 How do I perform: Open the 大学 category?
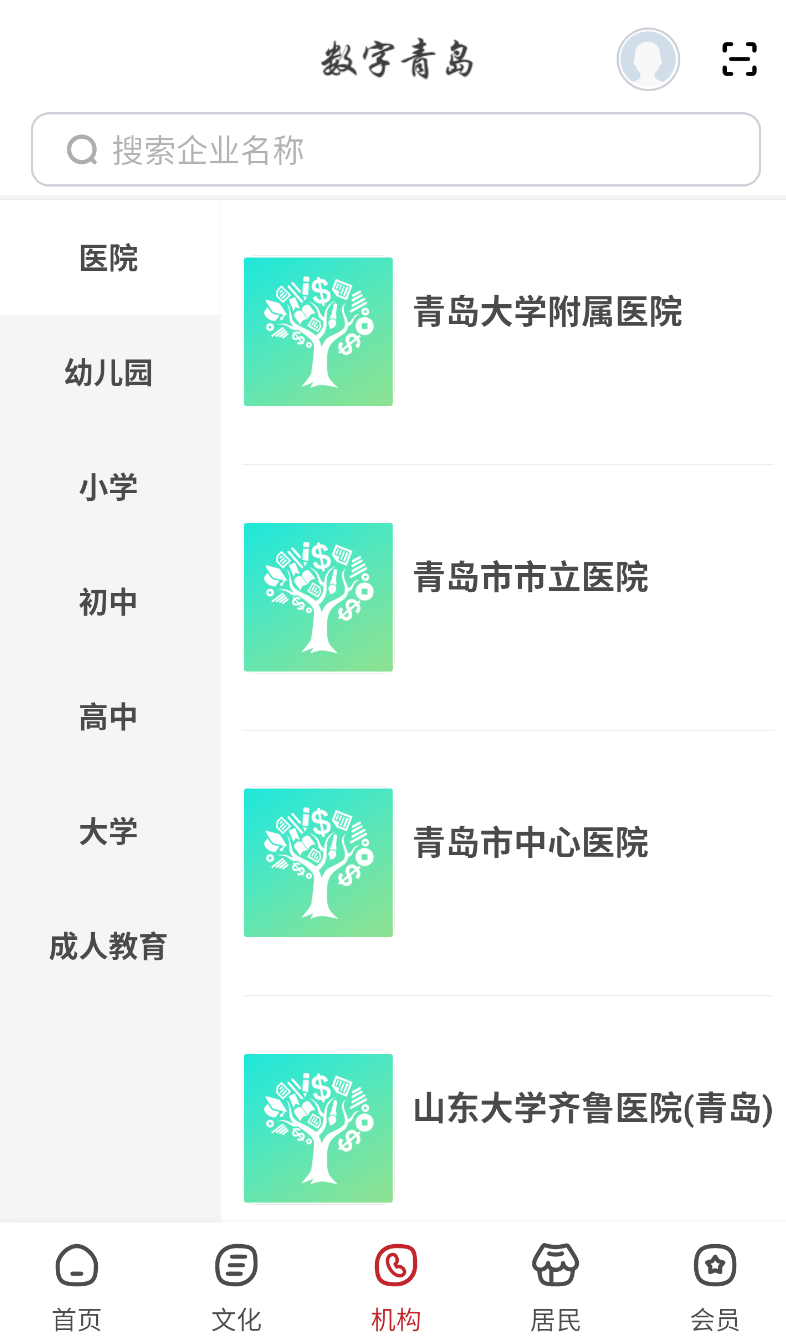click(x=107, y=830)
